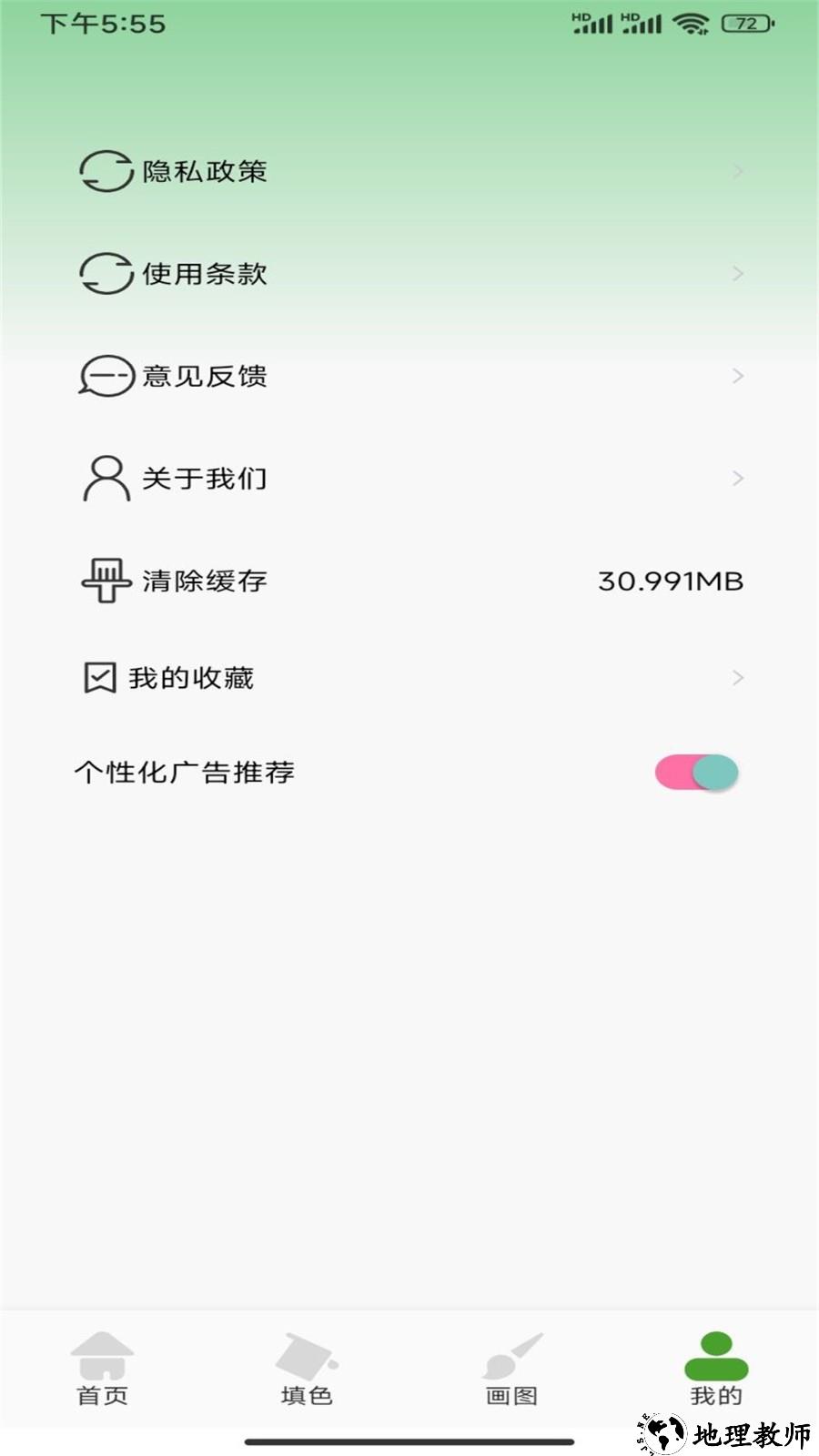Click the green profile icon for 我的
The width and height of the screenshot is (819, 1456).
[x=716, y=1356]
